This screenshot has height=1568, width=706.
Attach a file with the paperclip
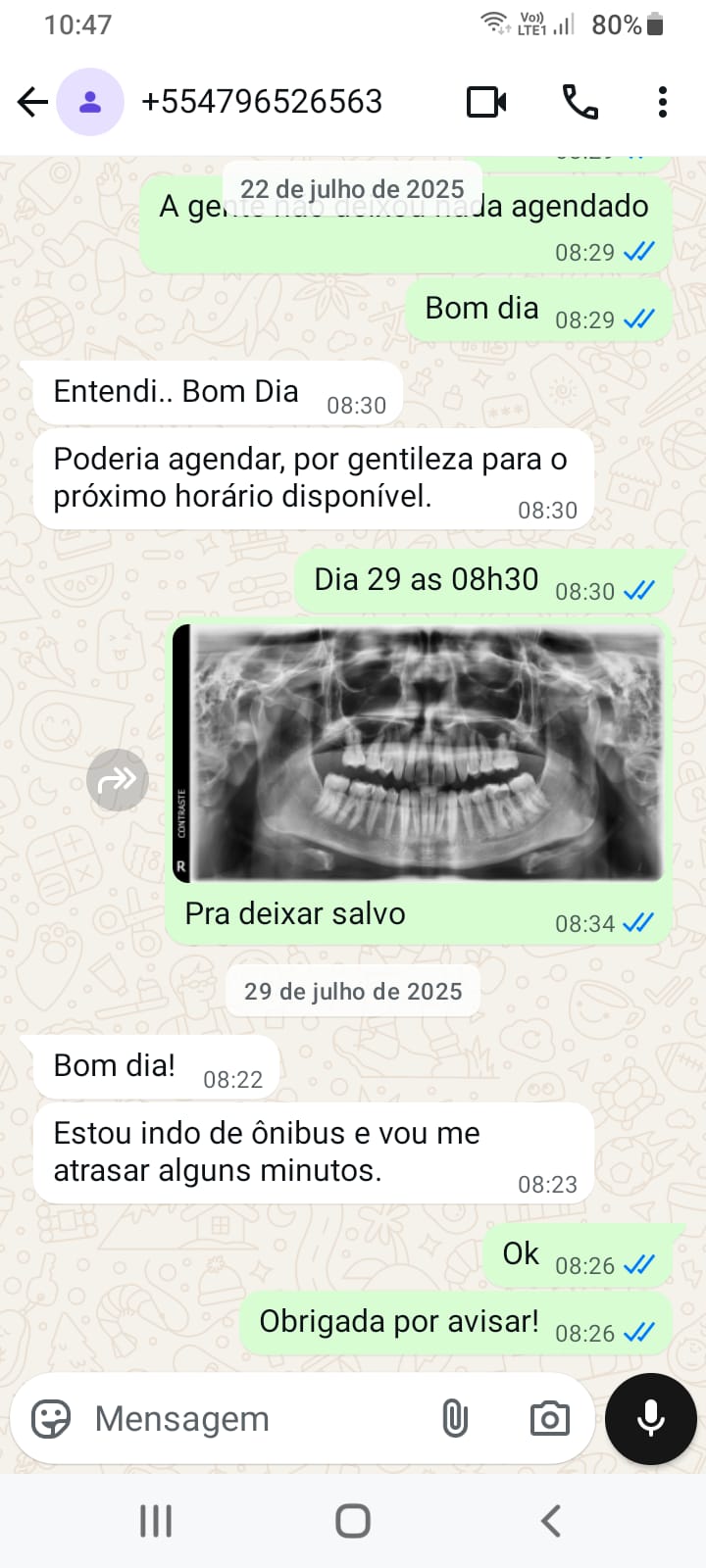(455, 1418)
